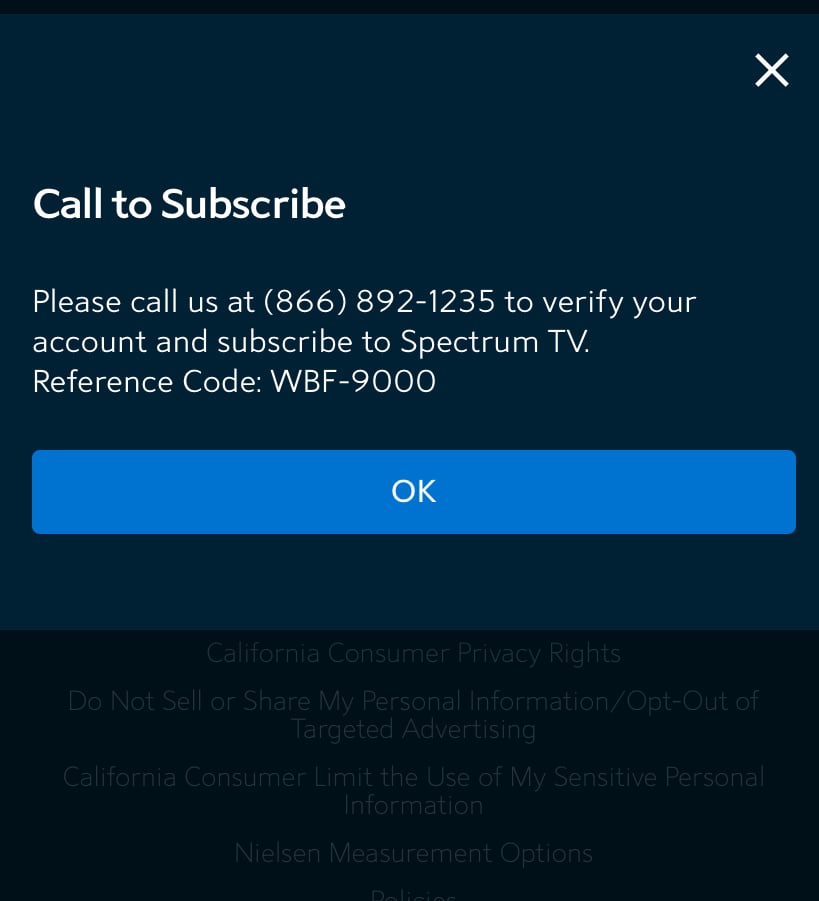Close the Call to Subscribe dialog
This screenshot has height=901, width=819.
coord(771,71)
